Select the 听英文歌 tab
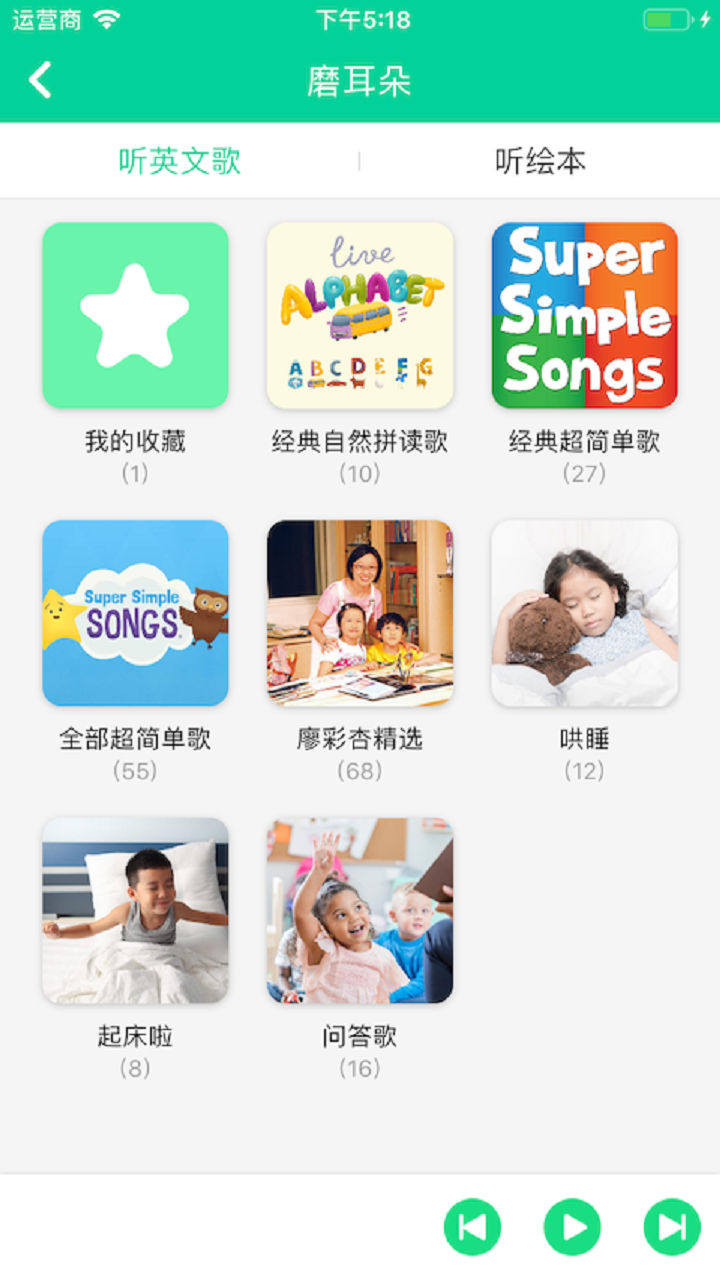The image size is (720, 1280). click(180, 161)
